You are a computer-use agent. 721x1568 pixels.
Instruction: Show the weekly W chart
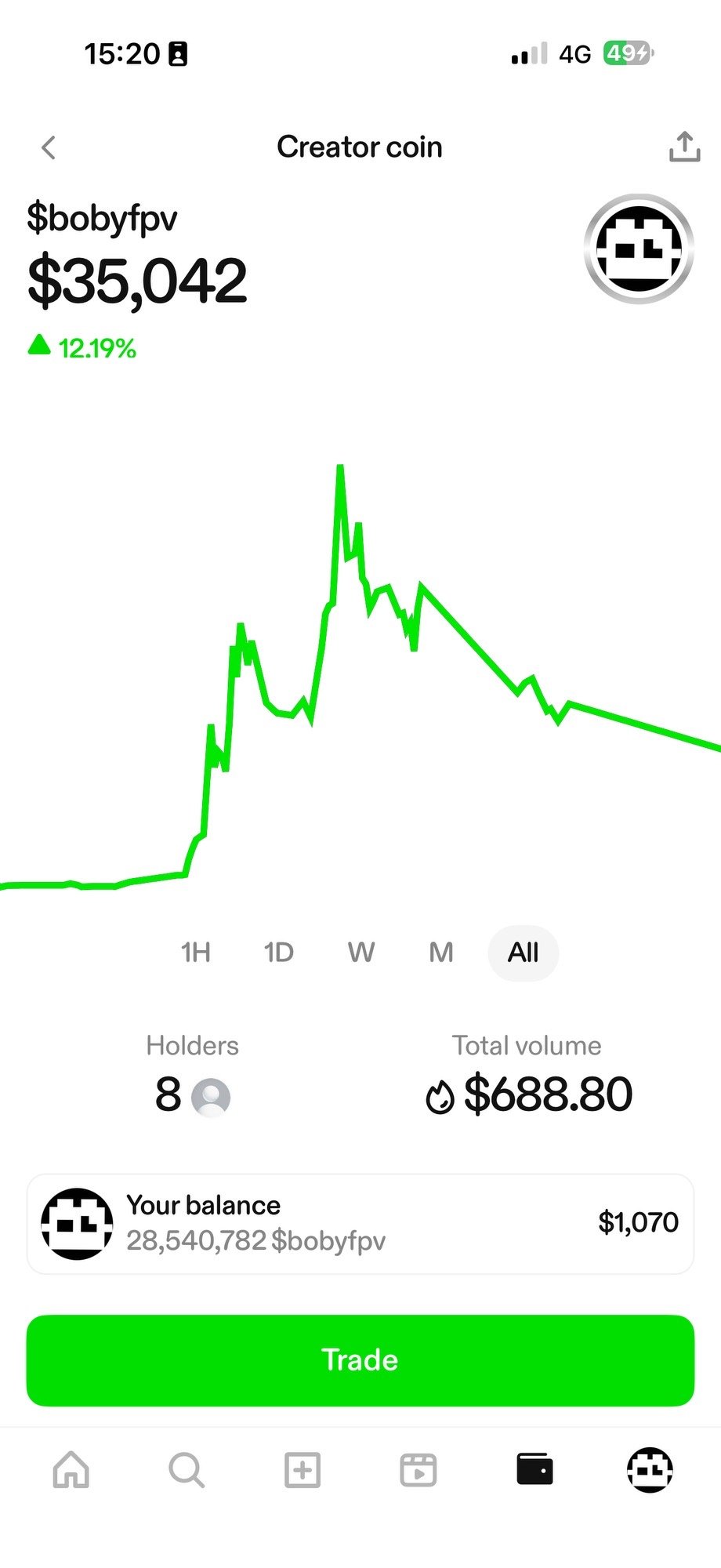point(360,953)
